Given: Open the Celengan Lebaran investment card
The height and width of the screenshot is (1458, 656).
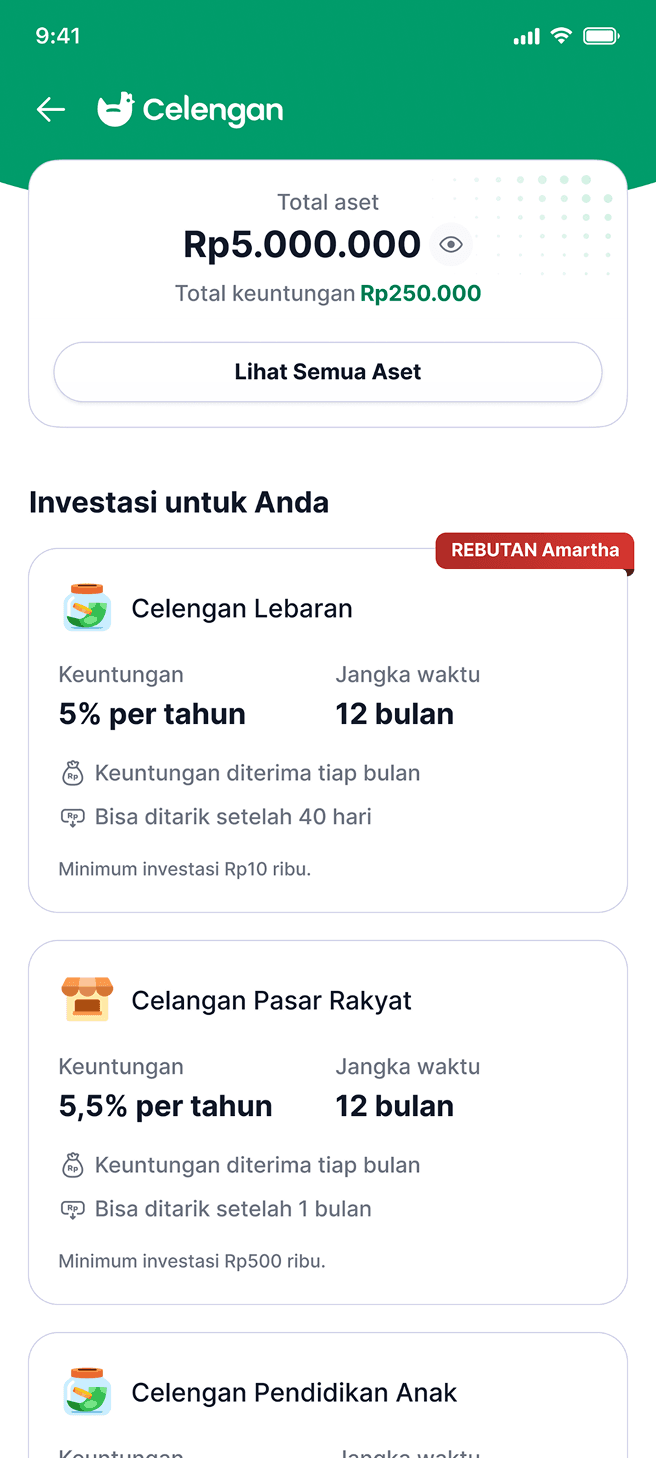Looking at the screenshot, I should tap(328, 730).
